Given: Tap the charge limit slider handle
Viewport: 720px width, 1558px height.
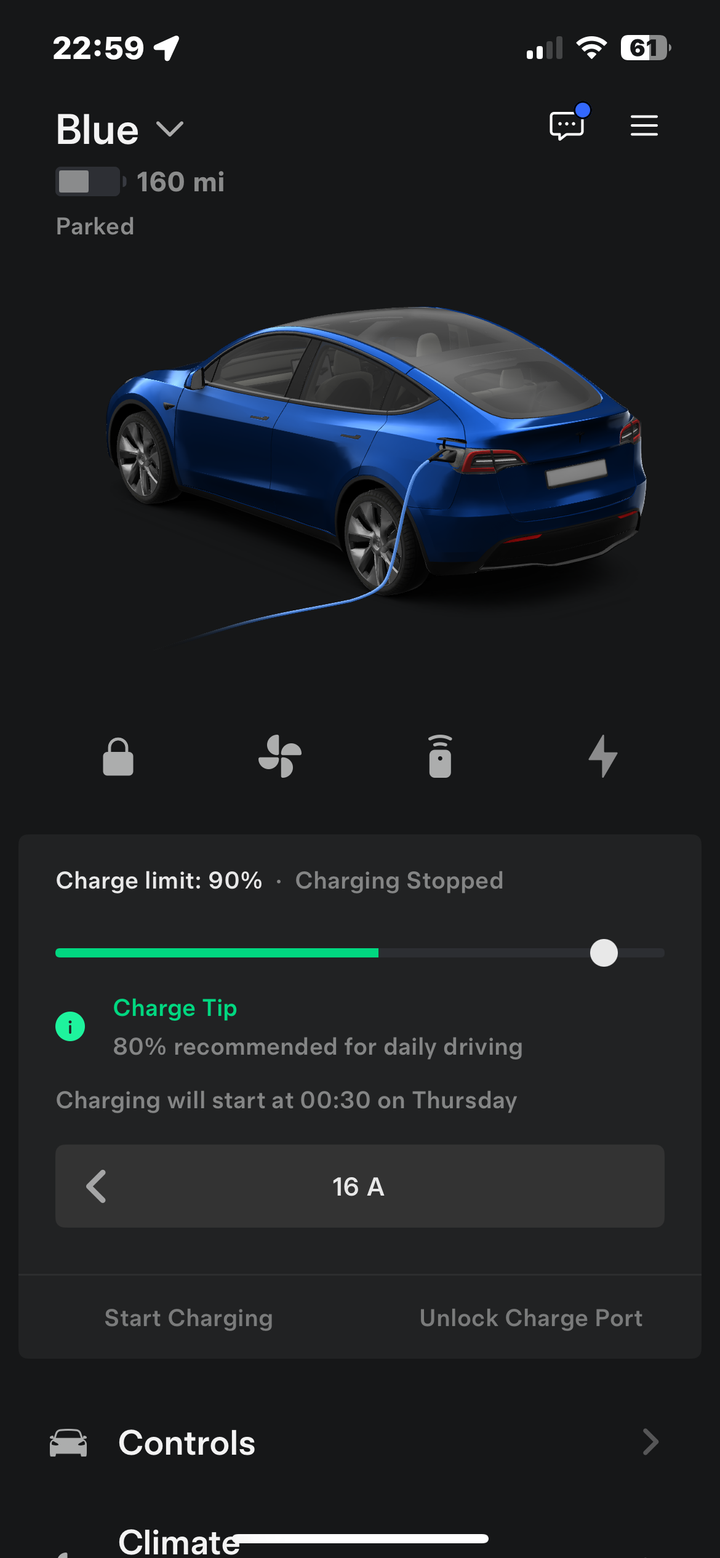Looking at the screenshot, I should coord(603,953).
